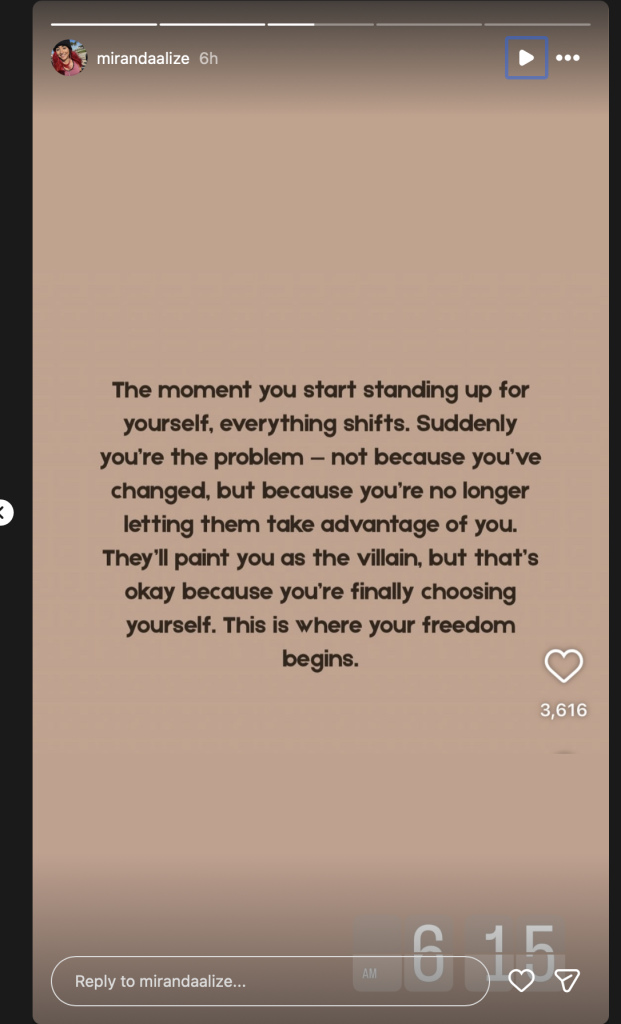
Task: Open the mirandaalize username link
Action: 143,58
